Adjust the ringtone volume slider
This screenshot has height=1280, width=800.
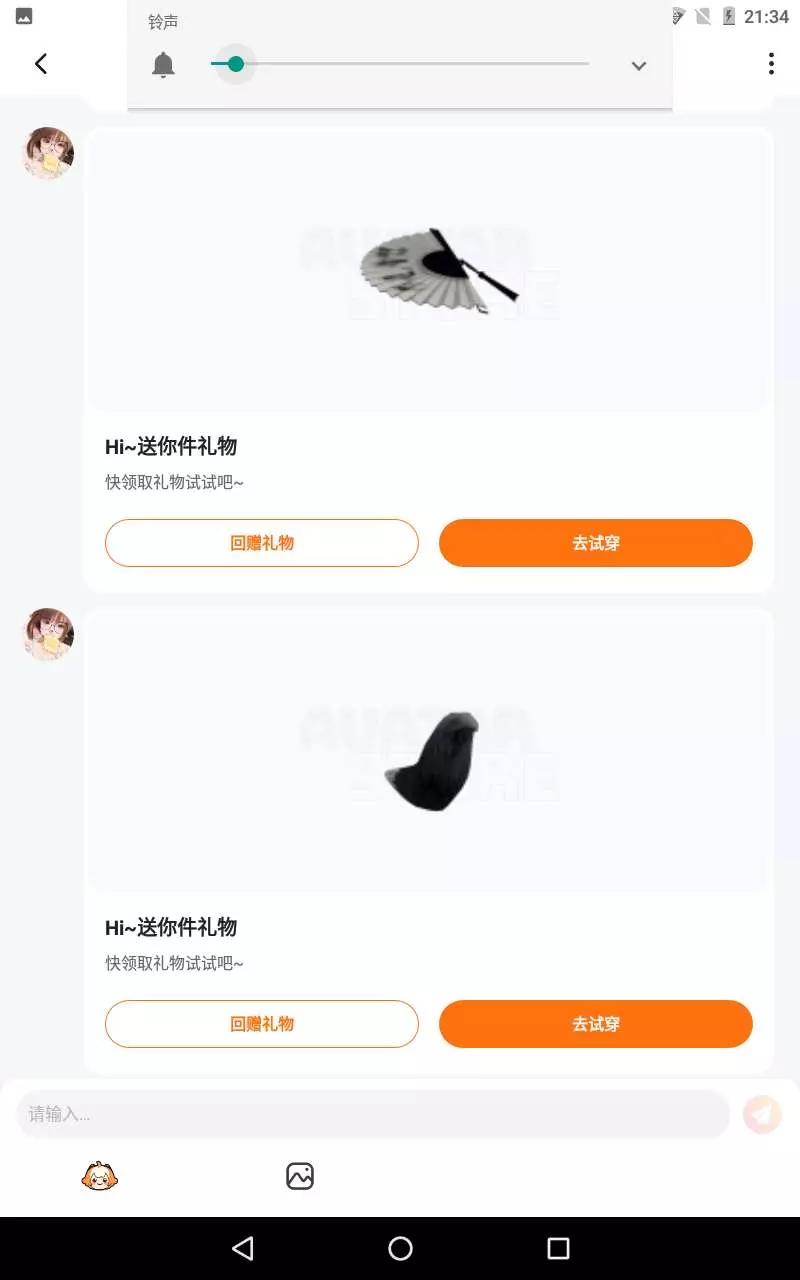click(400, 64)
